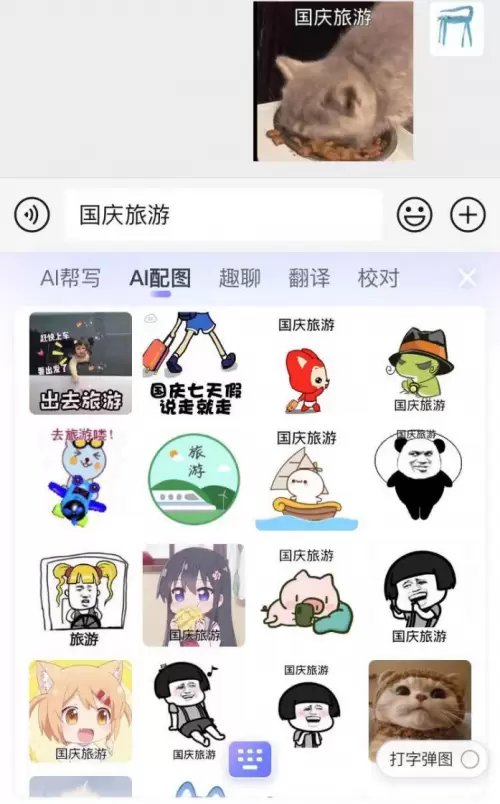Choose the green train 旅游 circle sticker
Viewport: 500px width, 804px height.
[x=194, y=479]
